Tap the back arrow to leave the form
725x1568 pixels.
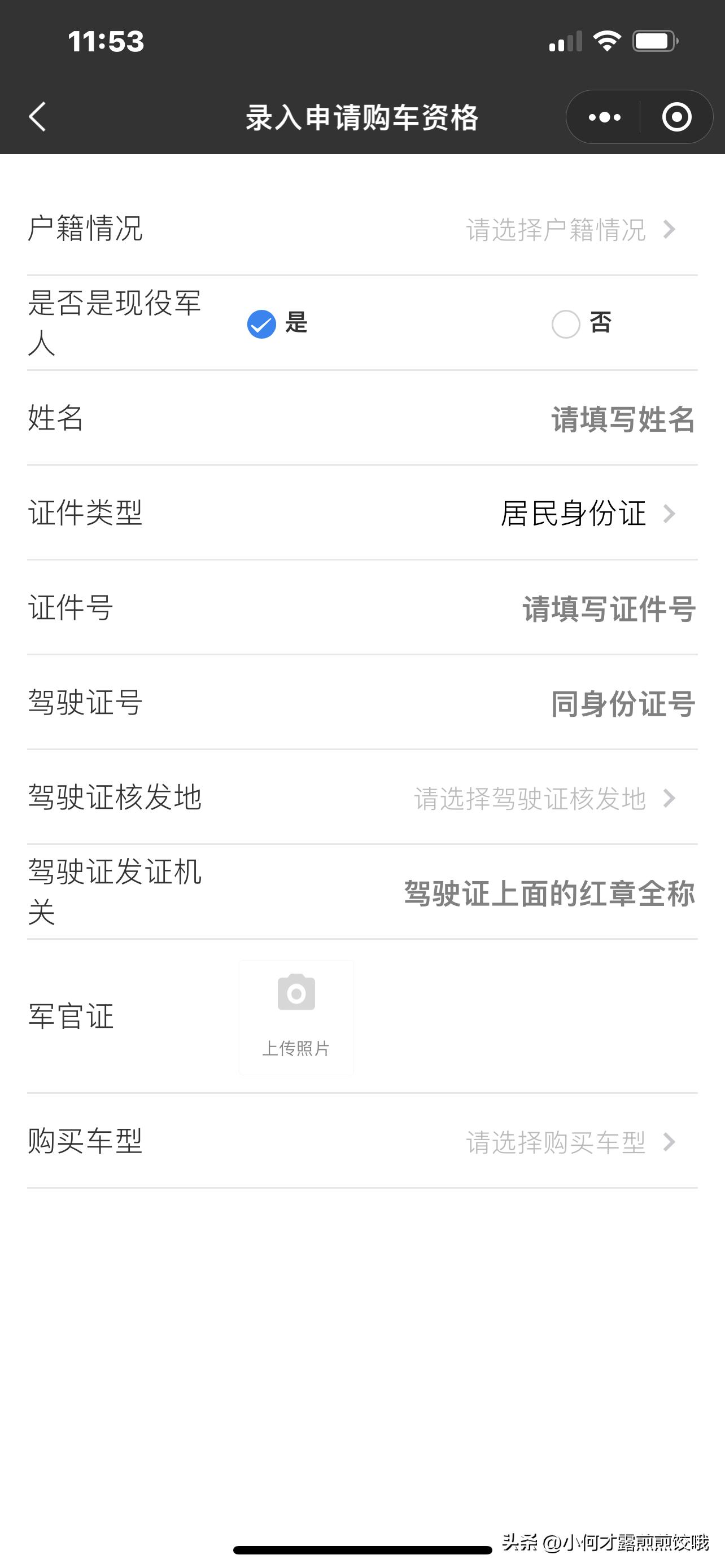coord(37,117)
